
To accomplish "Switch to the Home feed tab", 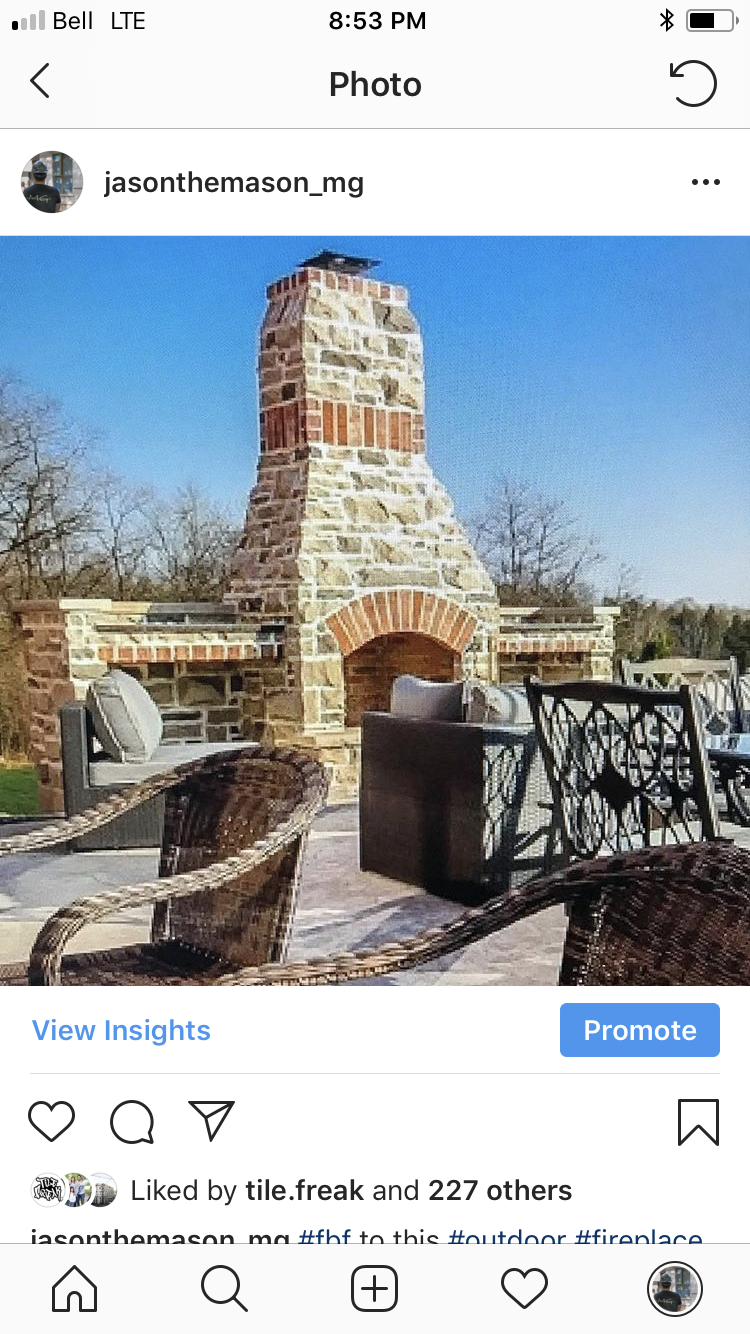I will click(x=75, y=1289).
